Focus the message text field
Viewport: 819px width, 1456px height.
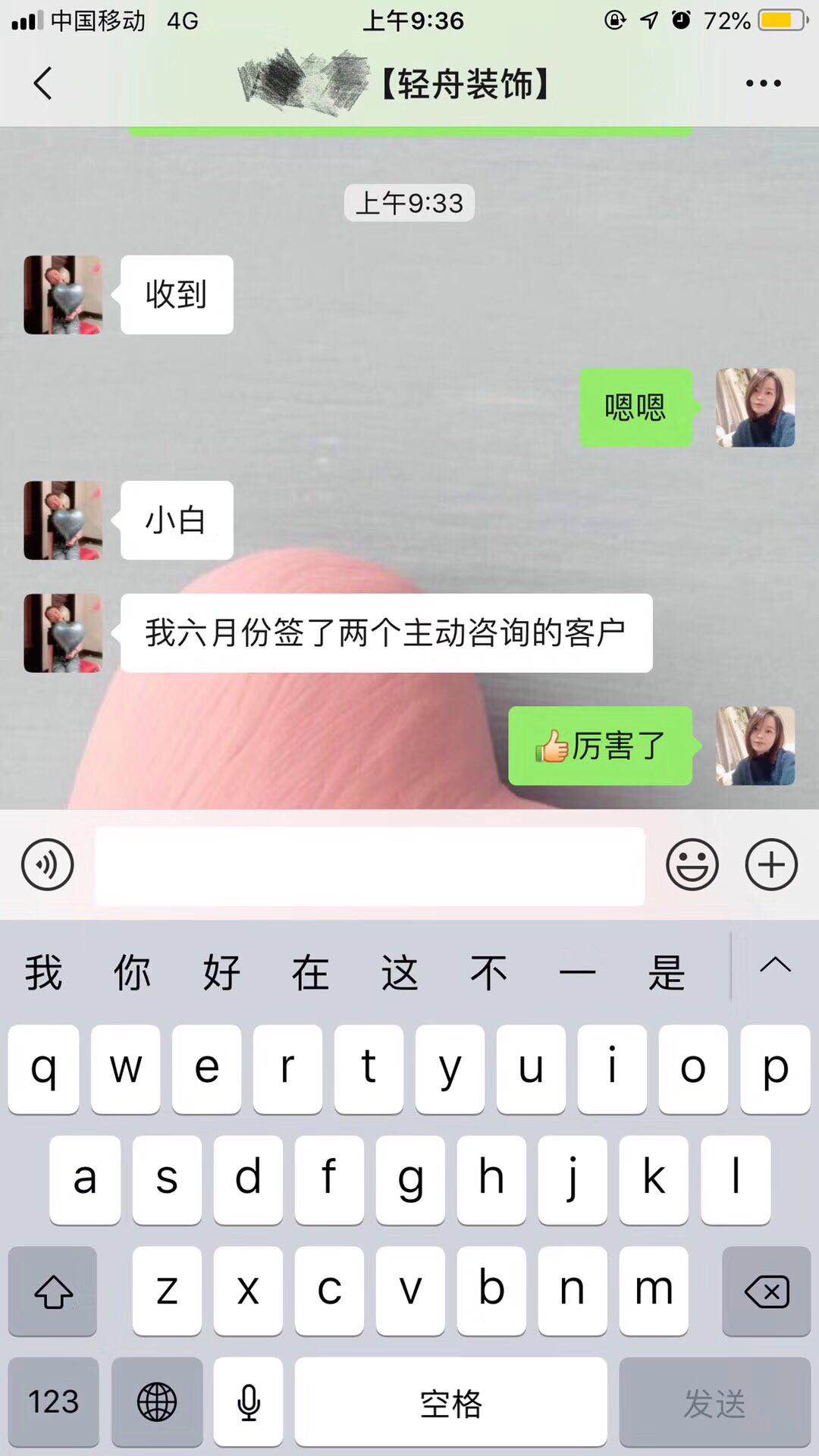pos(369,866)
